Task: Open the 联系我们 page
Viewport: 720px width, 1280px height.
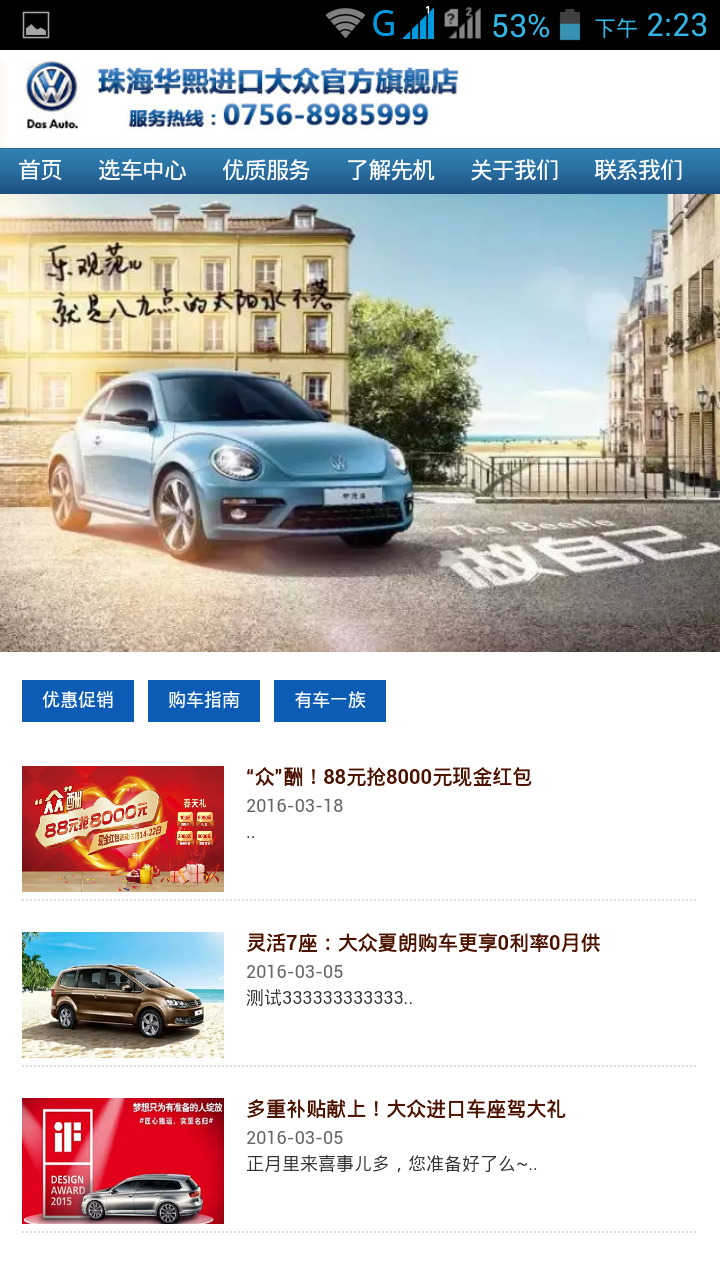Action: tap(638, 171)
